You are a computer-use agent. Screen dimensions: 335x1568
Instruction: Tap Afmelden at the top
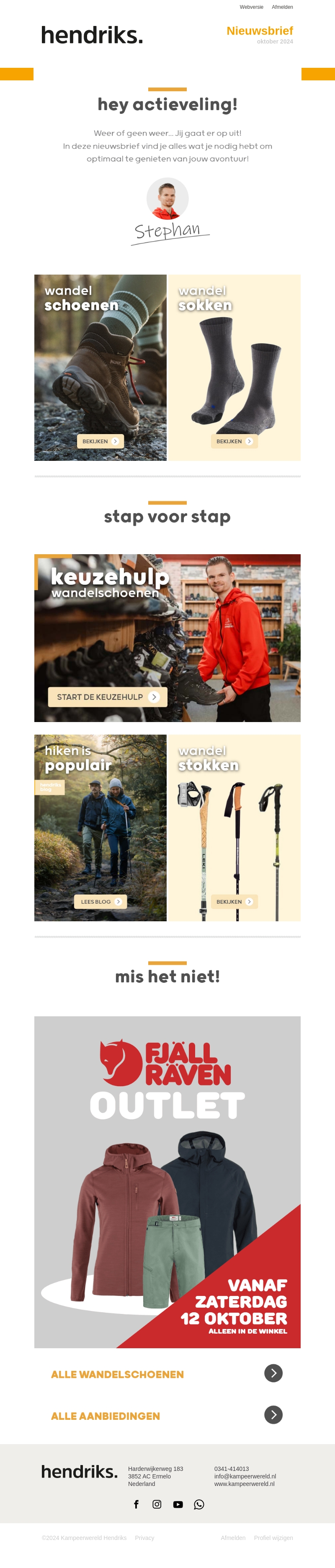(x=282, y=7)
